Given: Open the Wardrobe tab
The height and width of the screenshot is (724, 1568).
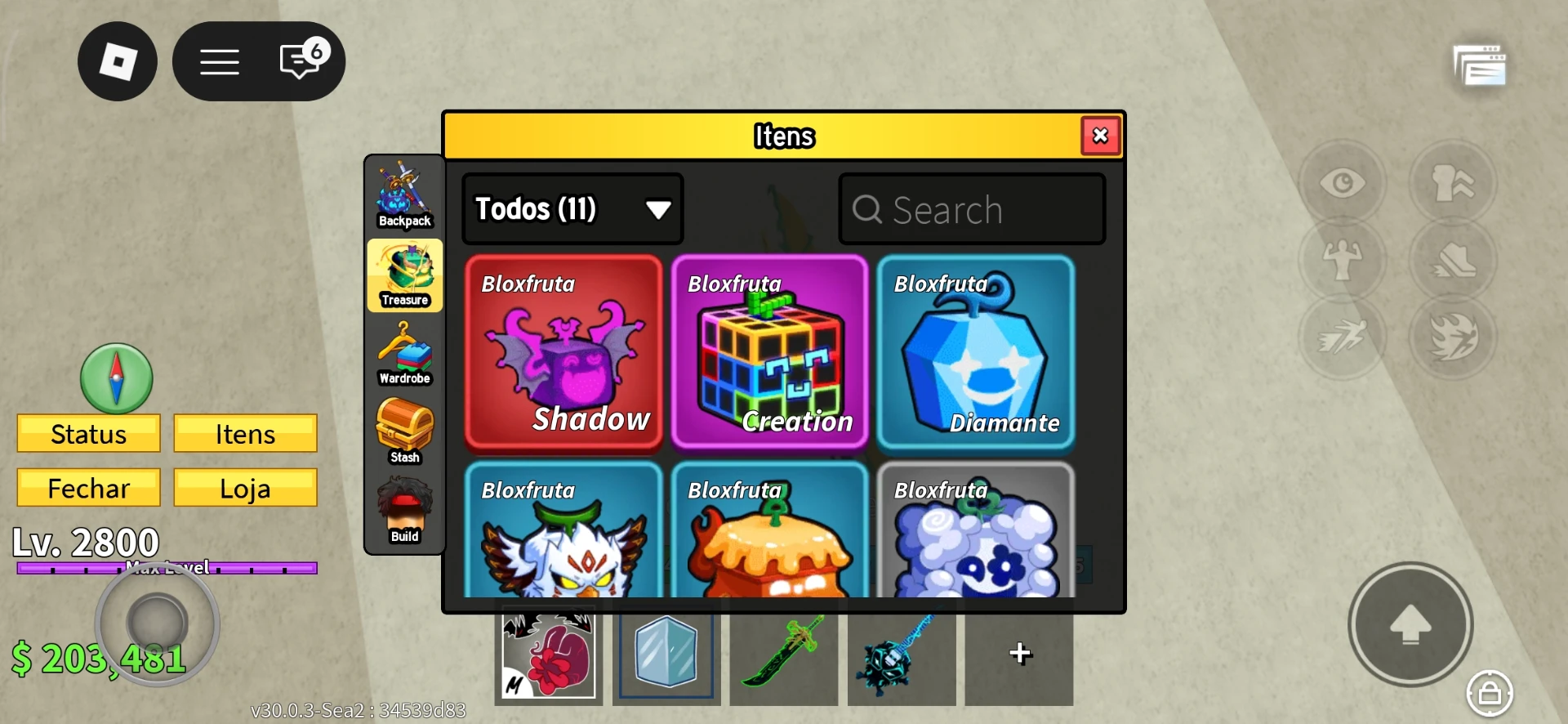Looking at the screenshot, I should click(404, 354).
